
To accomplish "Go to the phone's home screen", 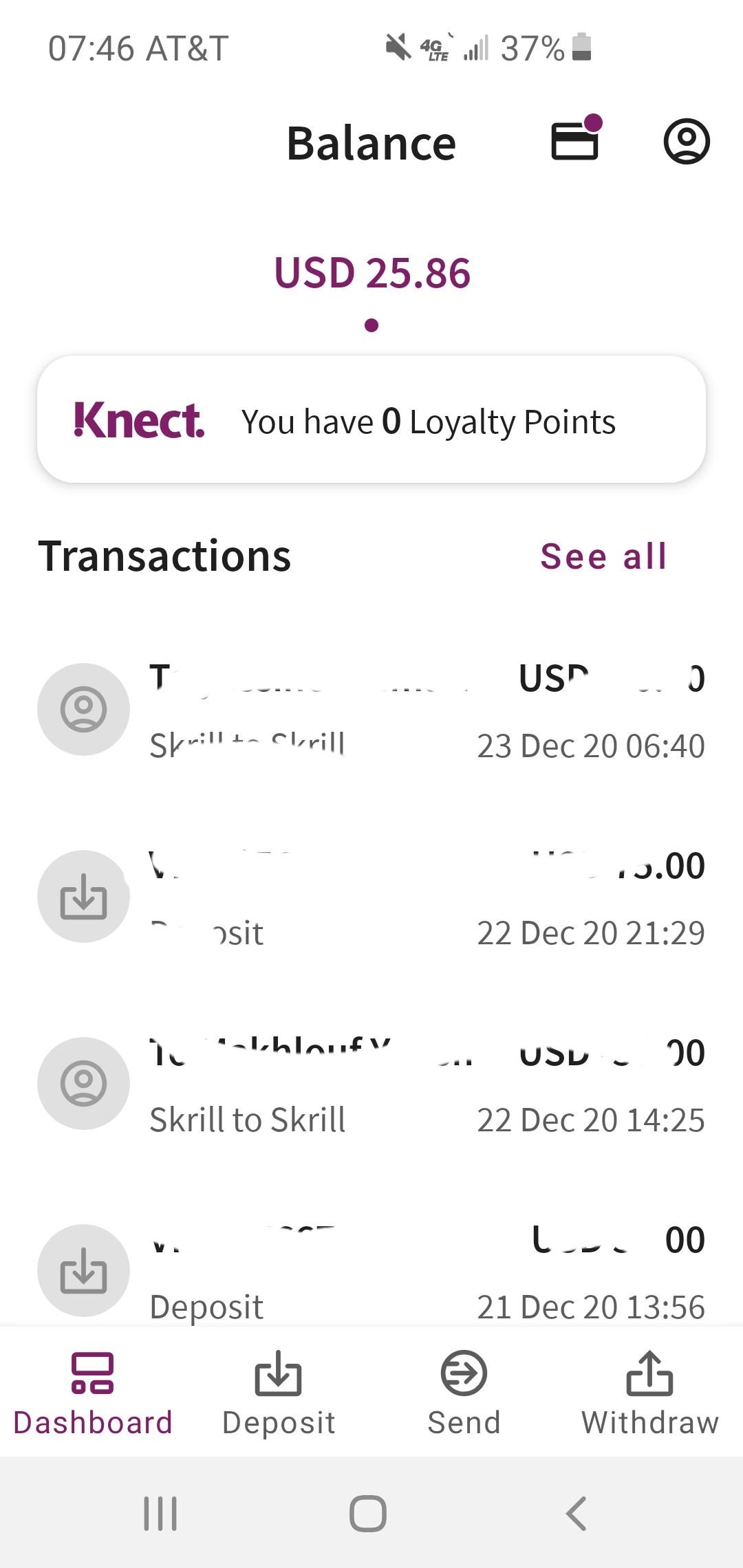I will (368, 1514).
